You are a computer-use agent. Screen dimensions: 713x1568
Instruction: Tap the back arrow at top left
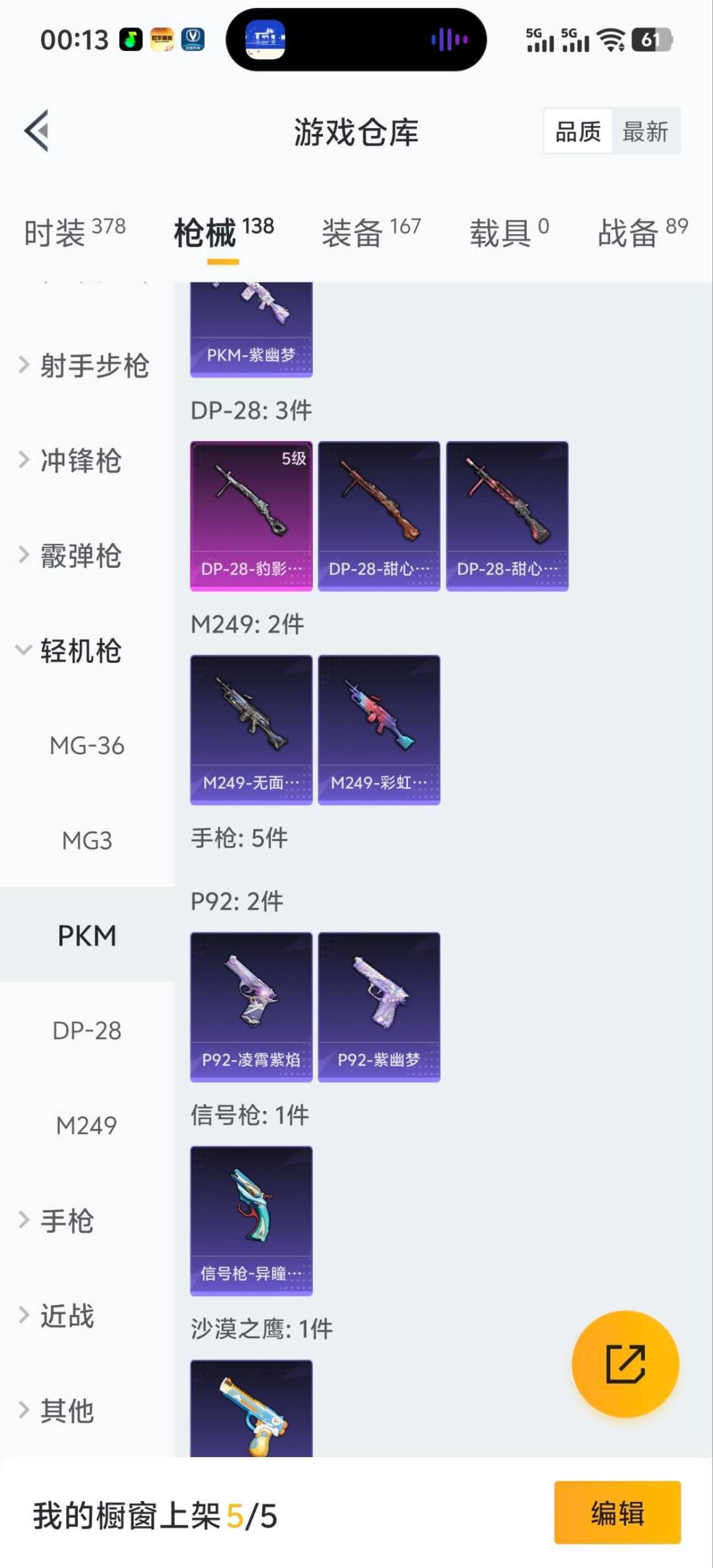coord(36,130)
